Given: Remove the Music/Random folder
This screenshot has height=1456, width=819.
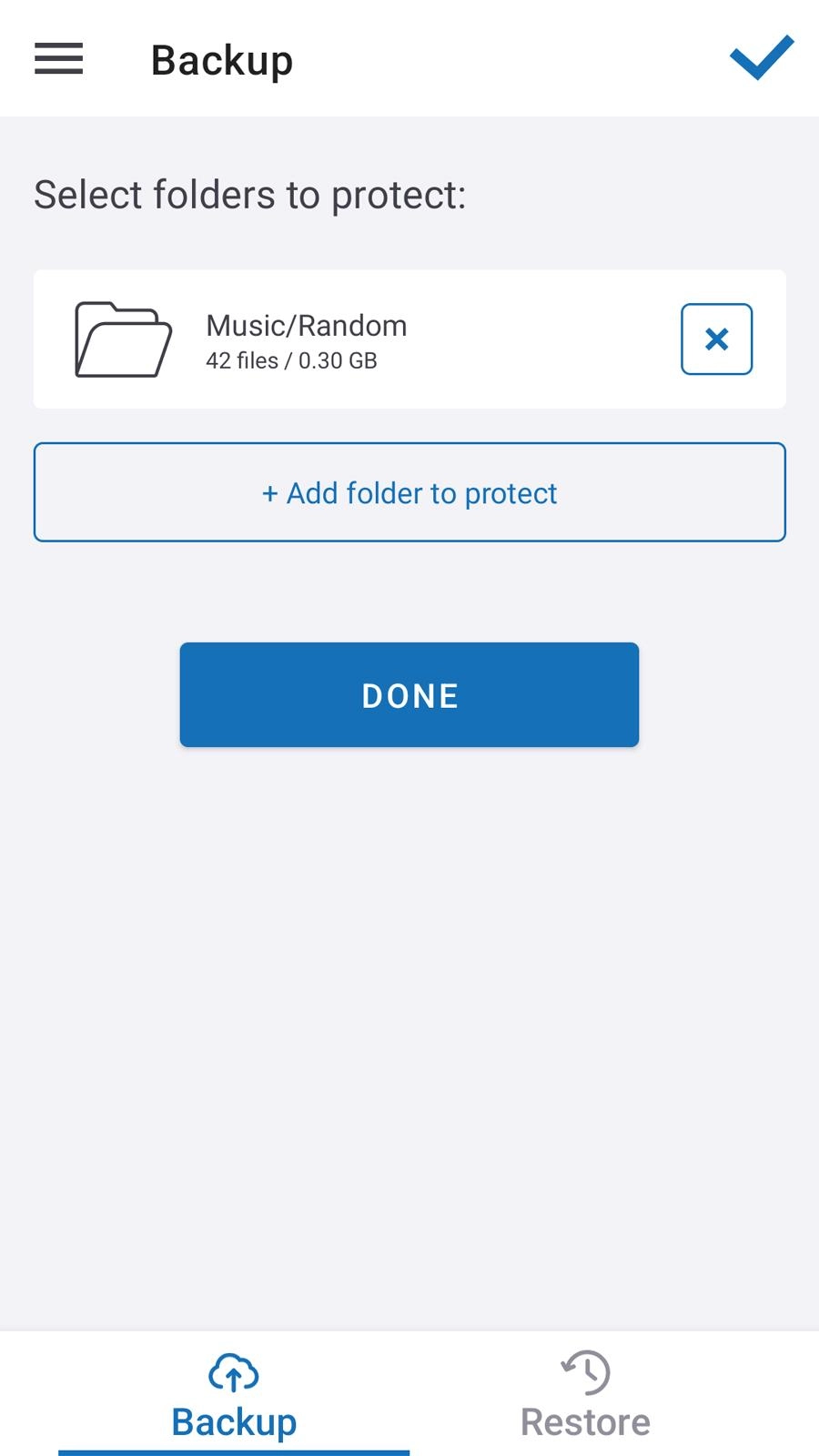Looking at the screenshot, I should 716,339.
